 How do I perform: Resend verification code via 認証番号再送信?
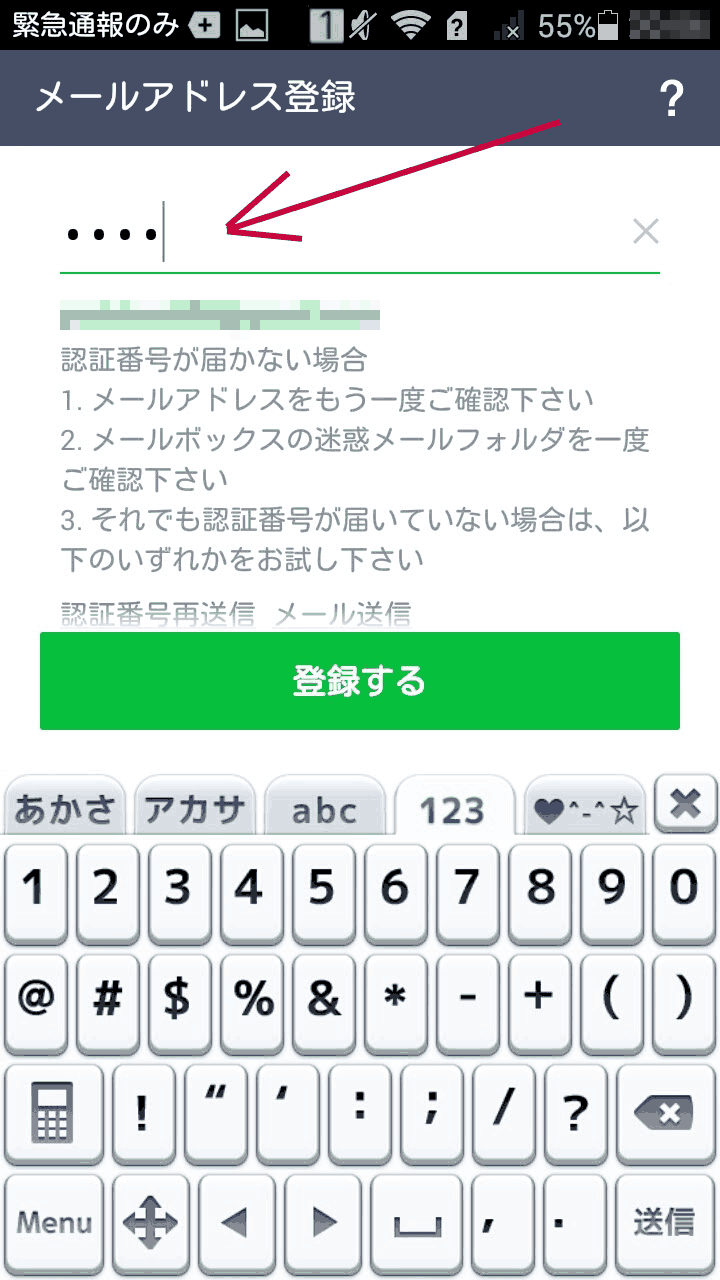[x=157, y=614]
